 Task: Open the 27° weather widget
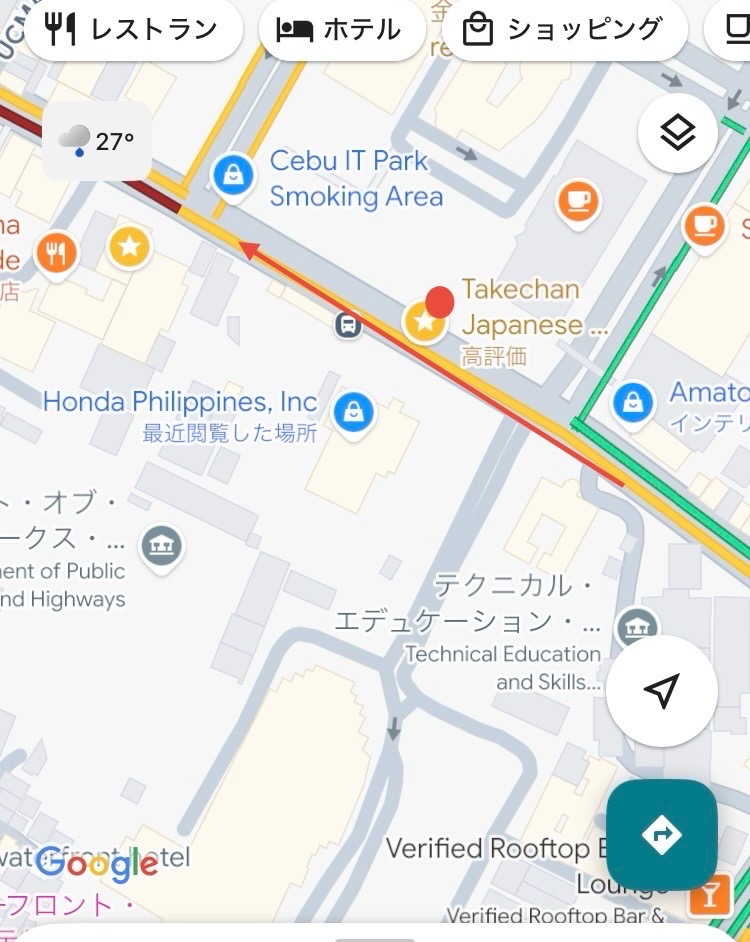[x=97, y=141]
